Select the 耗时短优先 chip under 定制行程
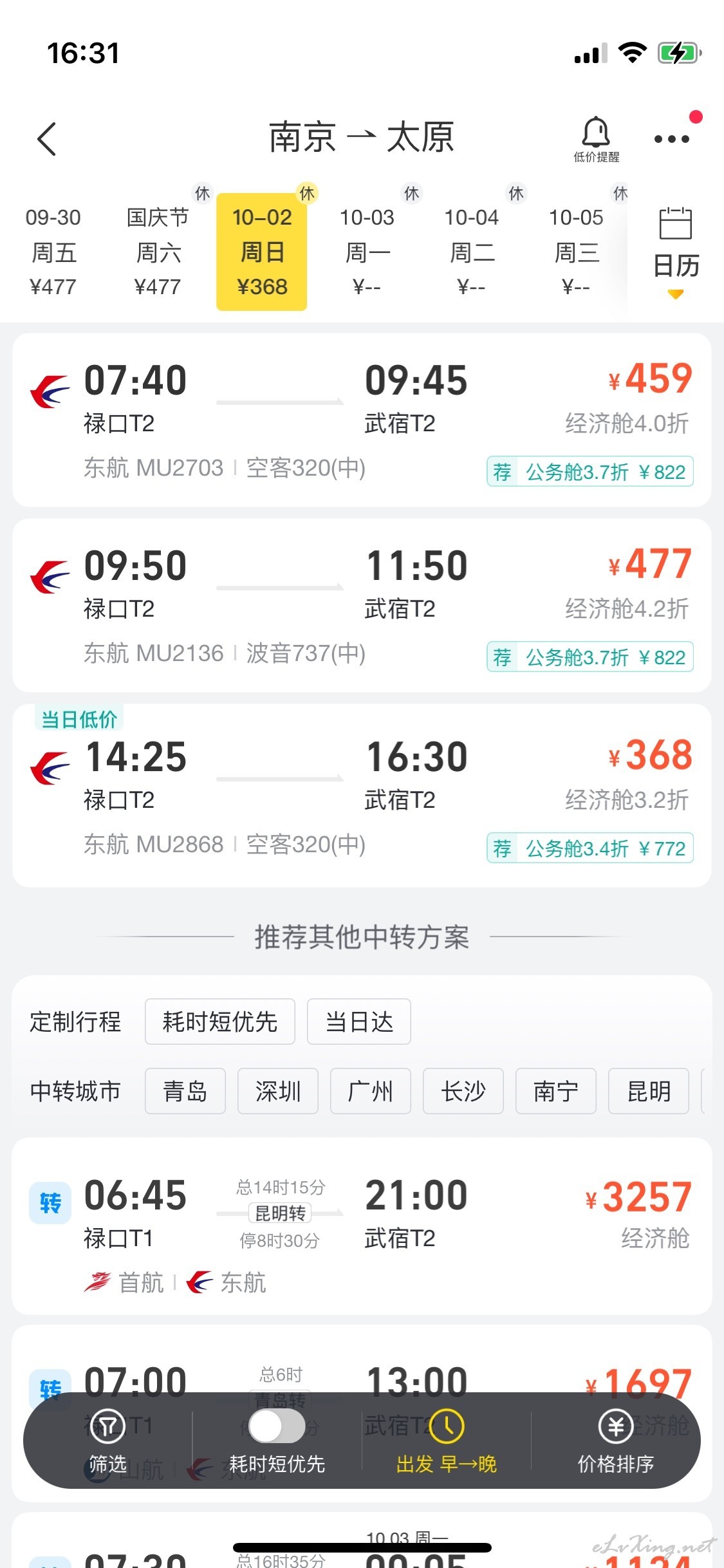The height and width of the screenshot is (1568, 724). pos(220,1022)
